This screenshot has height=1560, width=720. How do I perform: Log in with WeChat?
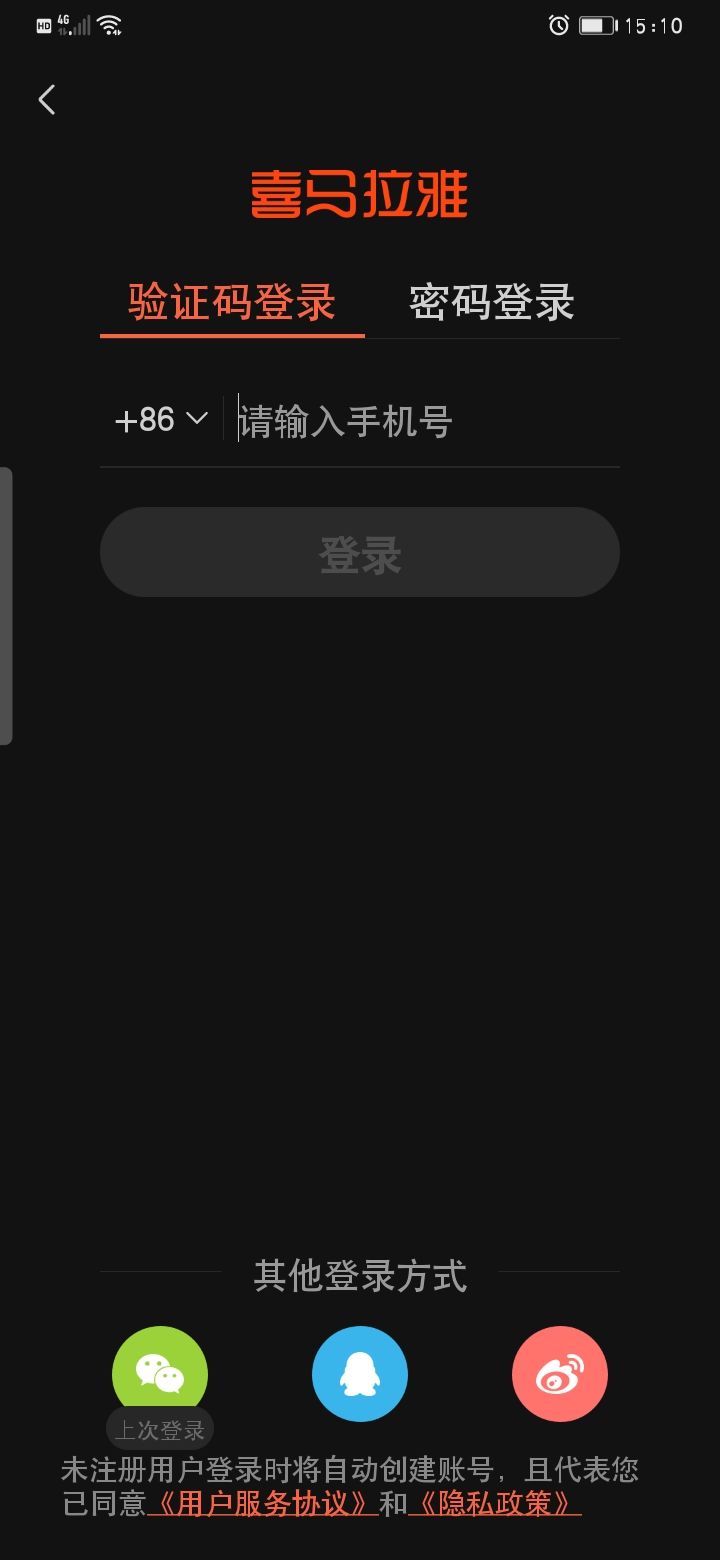tap(160, 1373)
